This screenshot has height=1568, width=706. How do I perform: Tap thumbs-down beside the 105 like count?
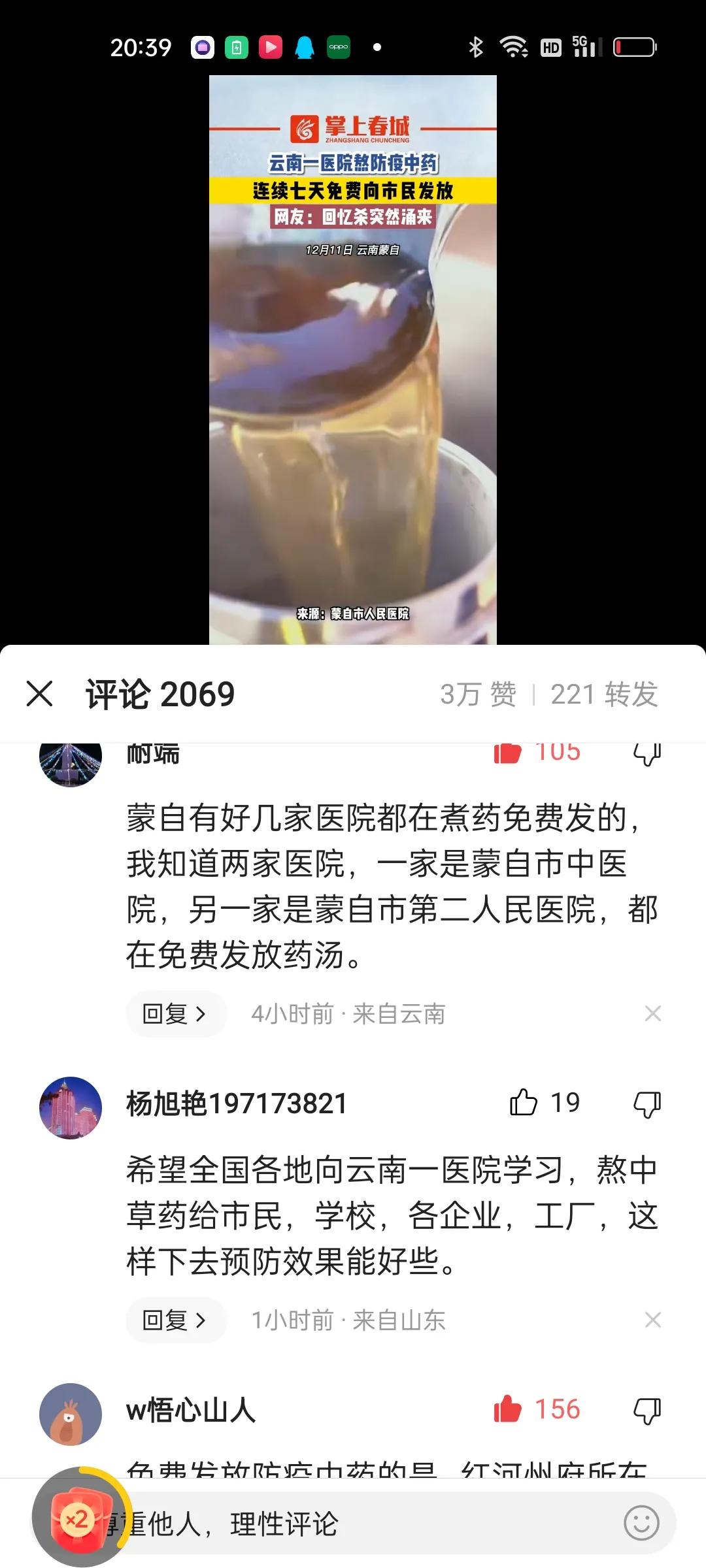coord(648,753)
